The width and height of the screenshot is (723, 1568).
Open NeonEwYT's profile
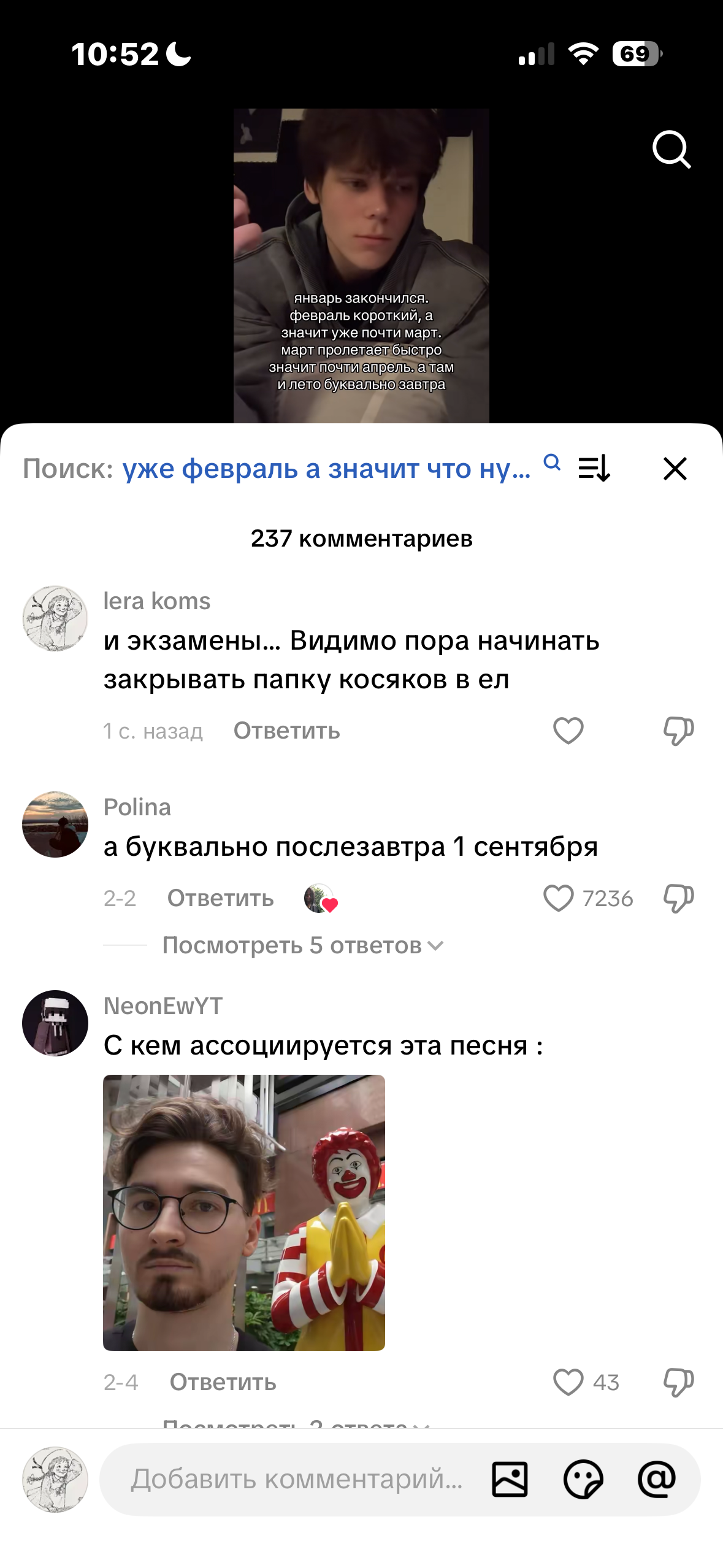coord(55,1023)
